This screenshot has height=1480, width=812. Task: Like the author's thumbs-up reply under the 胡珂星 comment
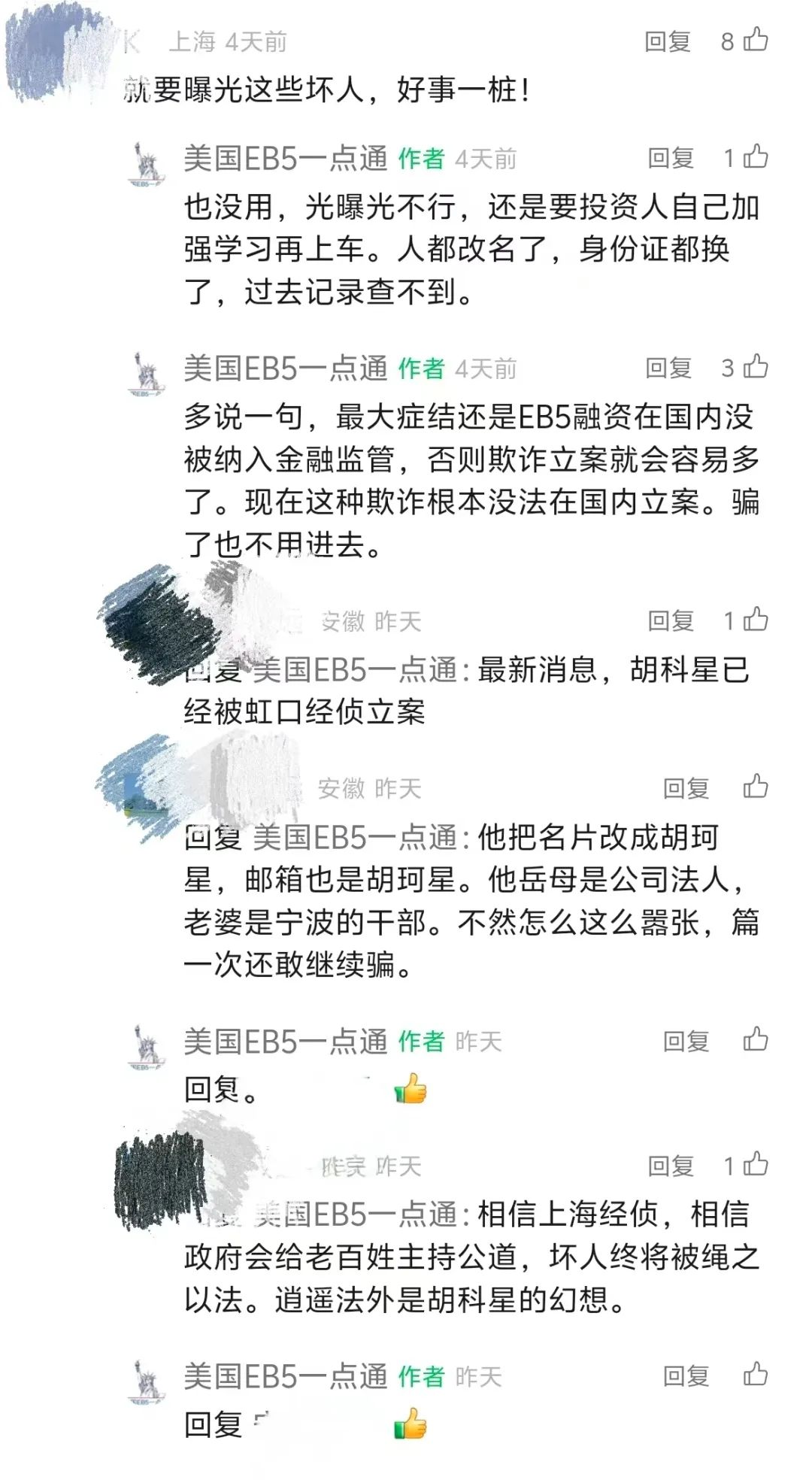(x=756, y=1039)
